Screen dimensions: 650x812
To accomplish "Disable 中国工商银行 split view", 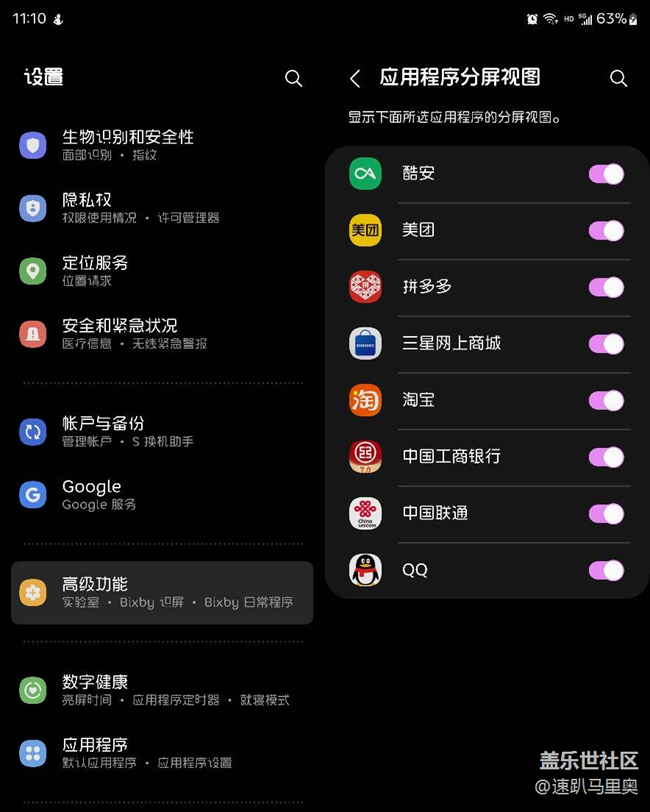I will point(606,457).
